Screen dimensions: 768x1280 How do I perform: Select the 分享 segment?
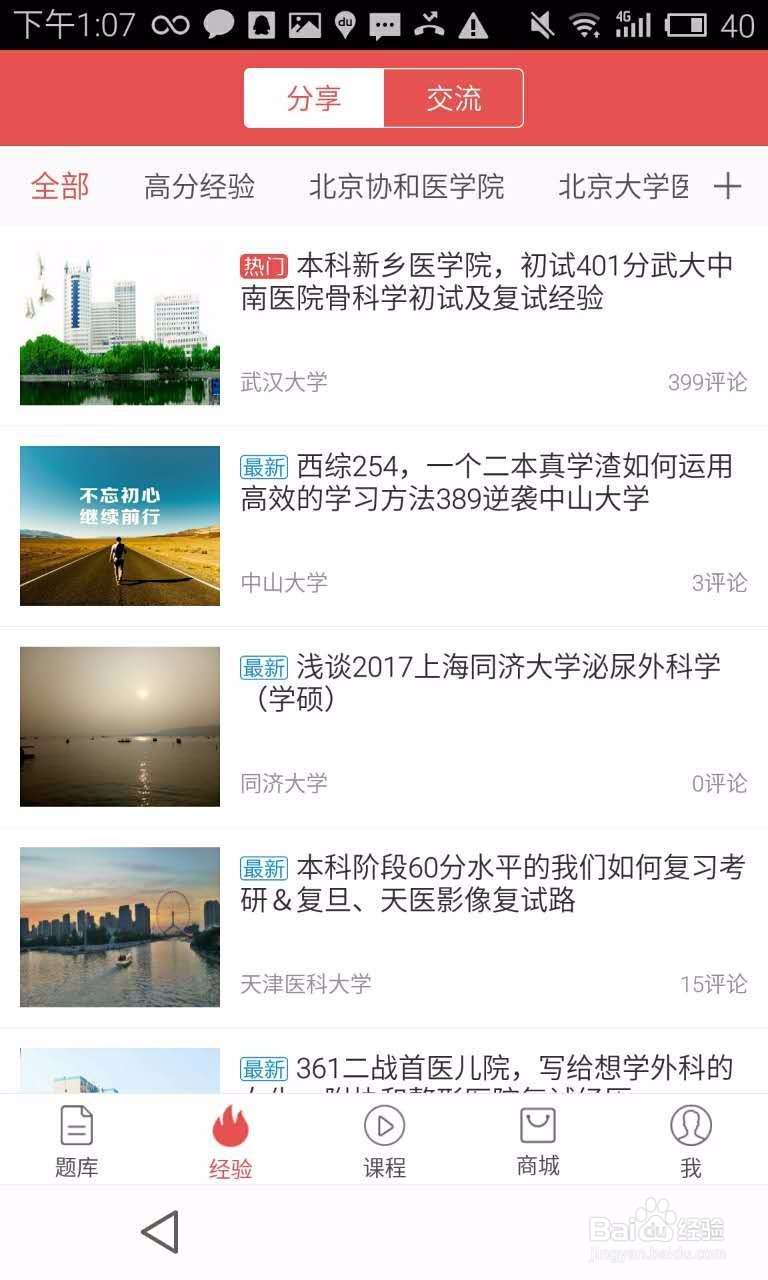coord(314,98)
